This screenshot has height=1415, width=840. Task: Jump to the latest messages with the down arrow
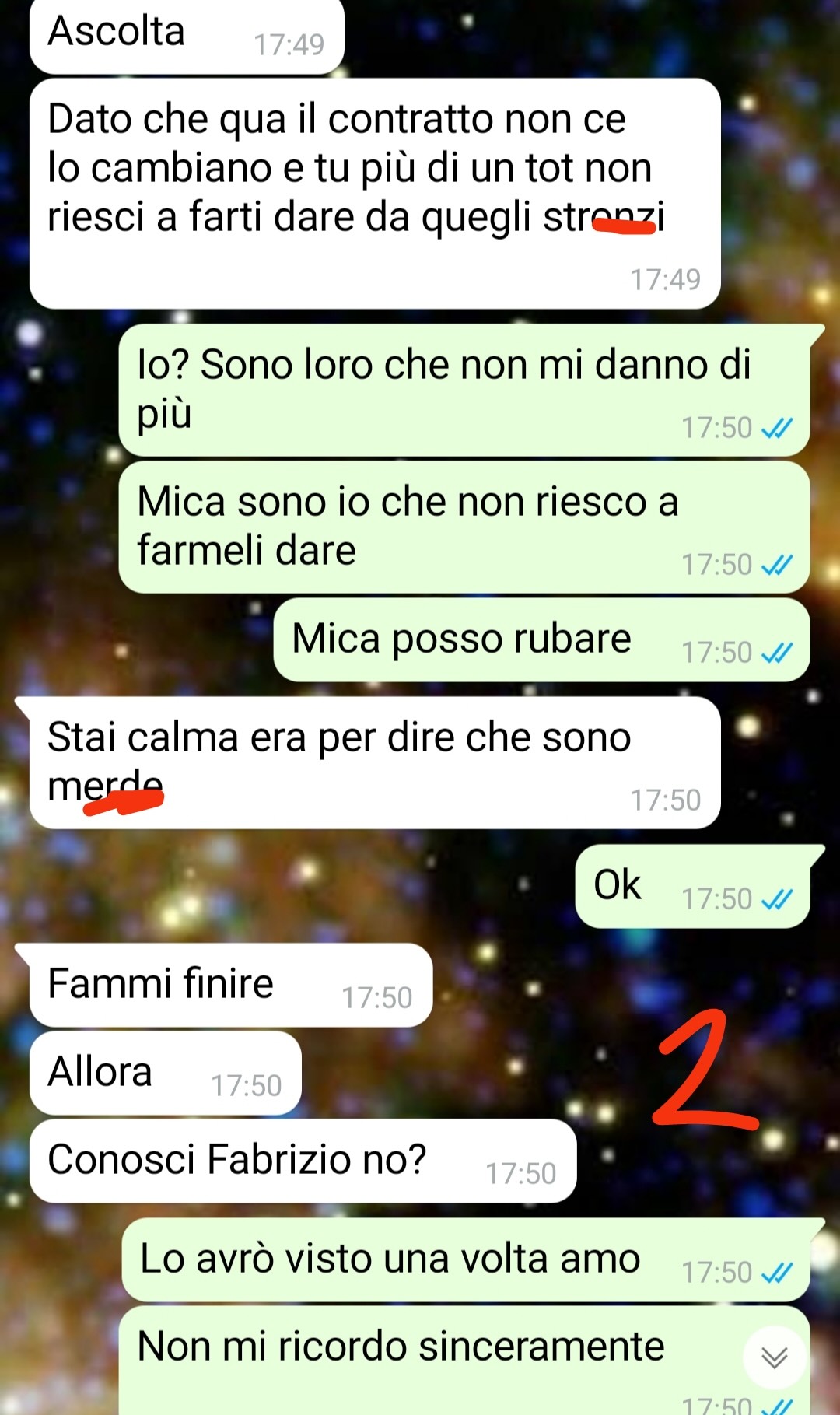coord(774,1357)
